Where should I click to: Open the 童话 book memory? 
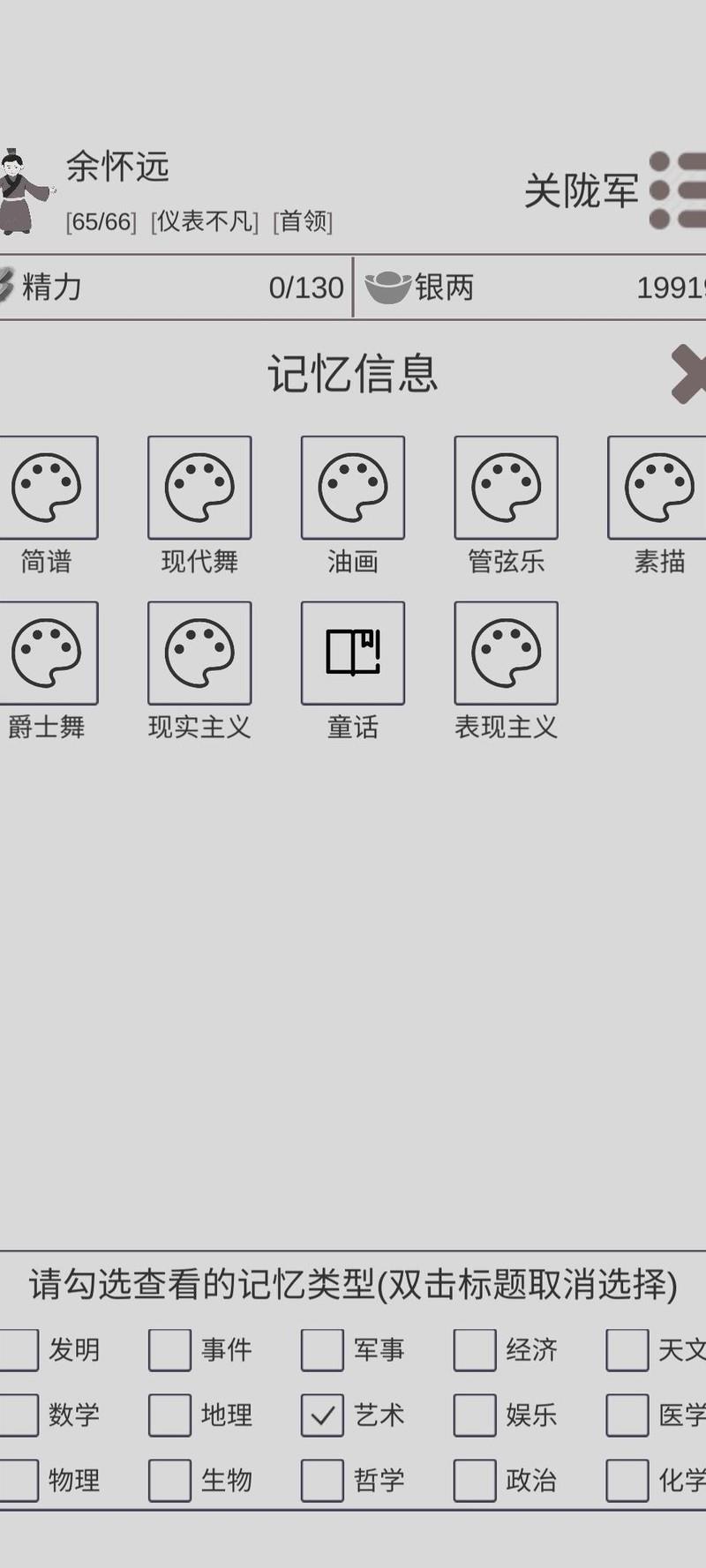tap(353, 653)
